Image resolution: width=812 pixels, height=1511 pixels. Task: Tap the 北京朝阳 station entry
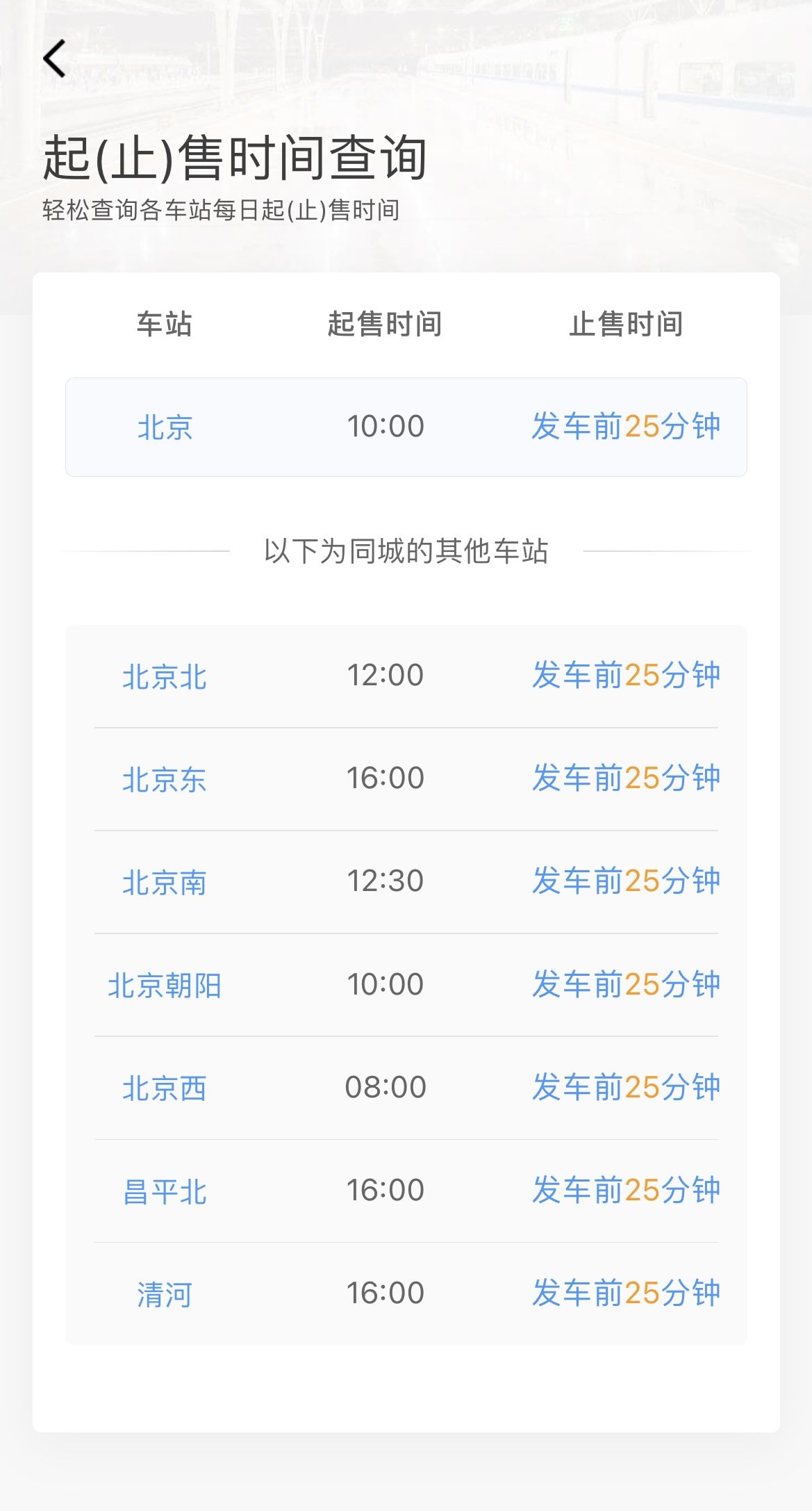pos(406,985)
